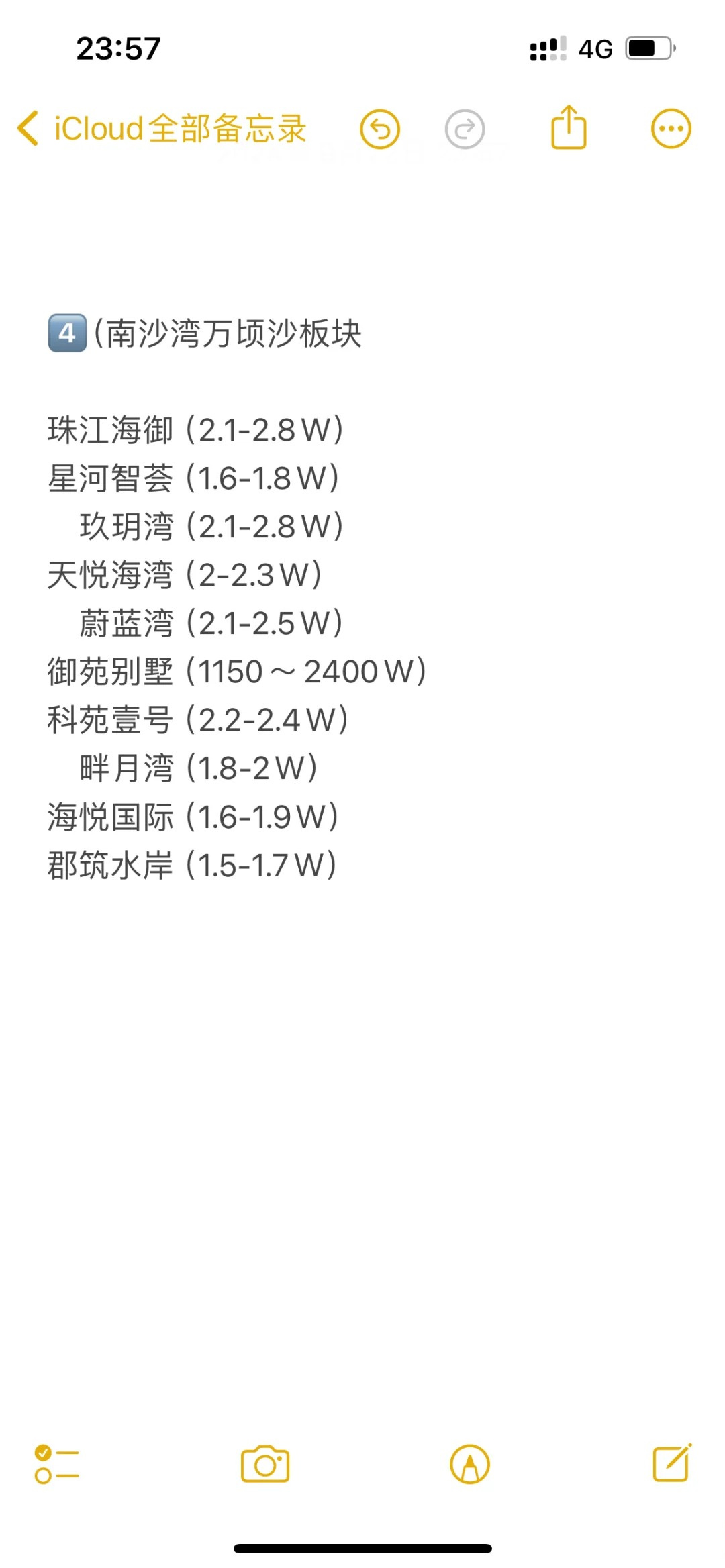Compose a new note
Screen dimensions: 725x1568
pos(673,1463)
